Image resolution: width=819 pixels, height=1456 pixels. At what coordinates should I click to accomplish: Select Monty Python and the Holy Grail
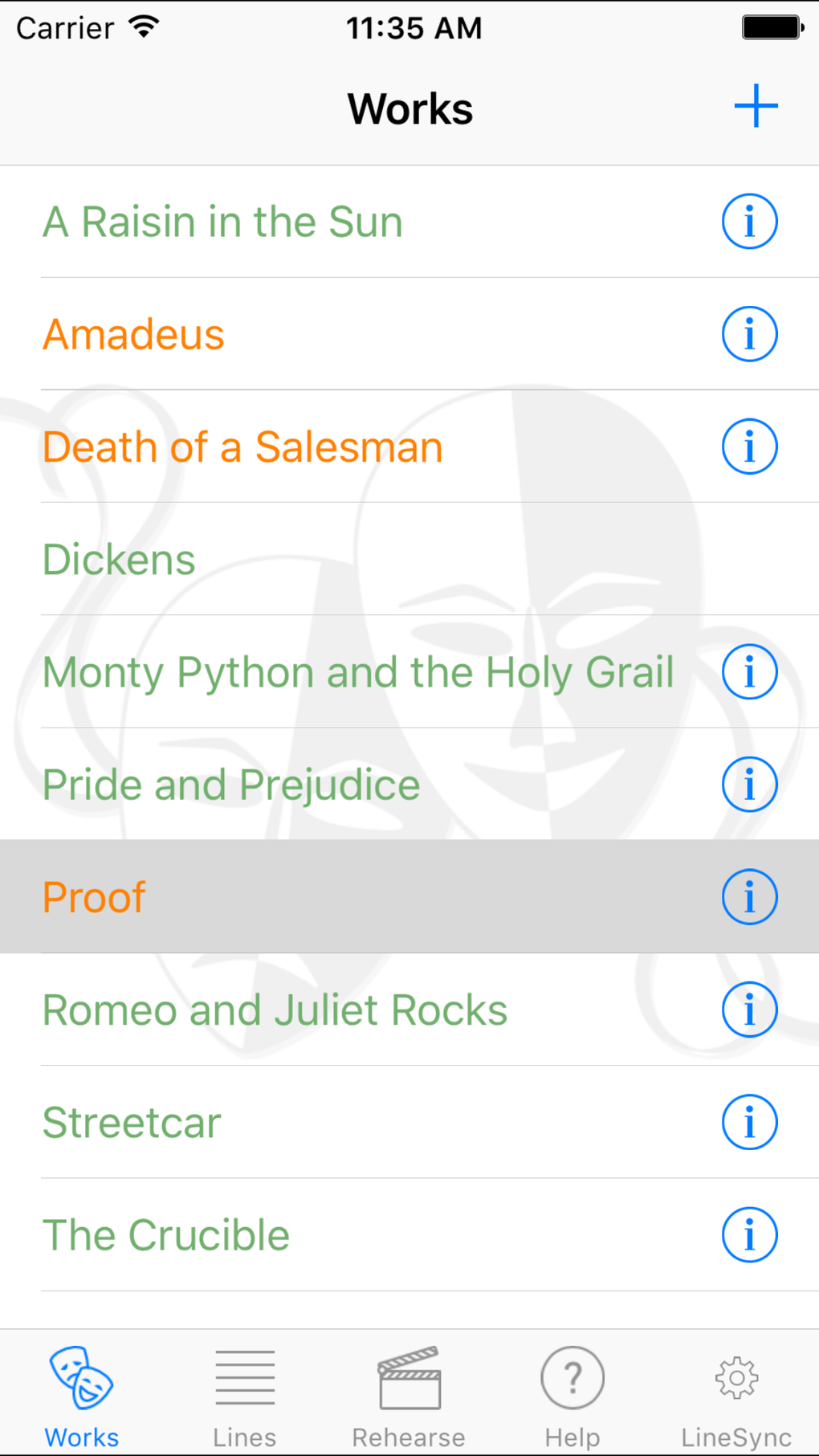click(x=358, y=672)
